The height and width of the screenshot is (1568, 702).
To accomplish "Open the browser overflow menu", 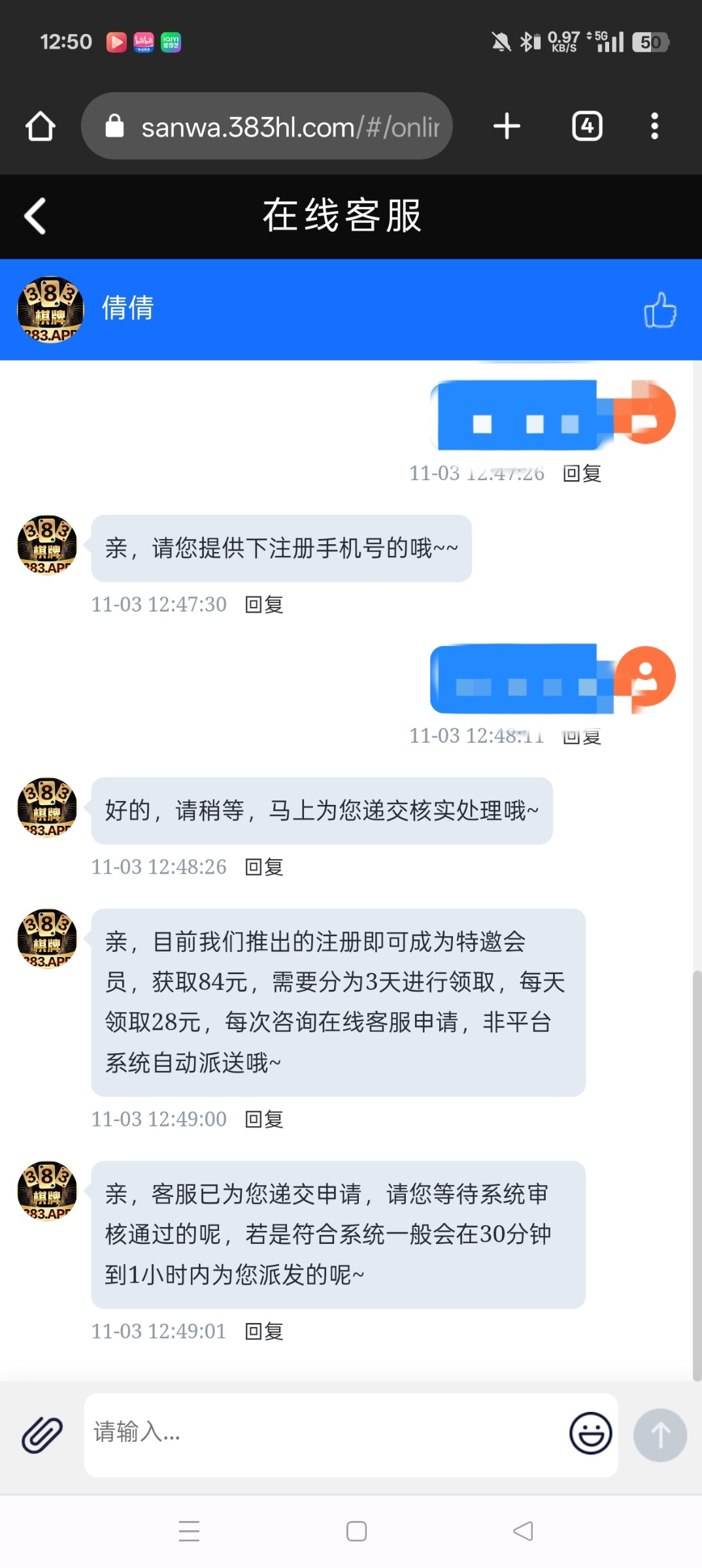I will tap(654, 126).
